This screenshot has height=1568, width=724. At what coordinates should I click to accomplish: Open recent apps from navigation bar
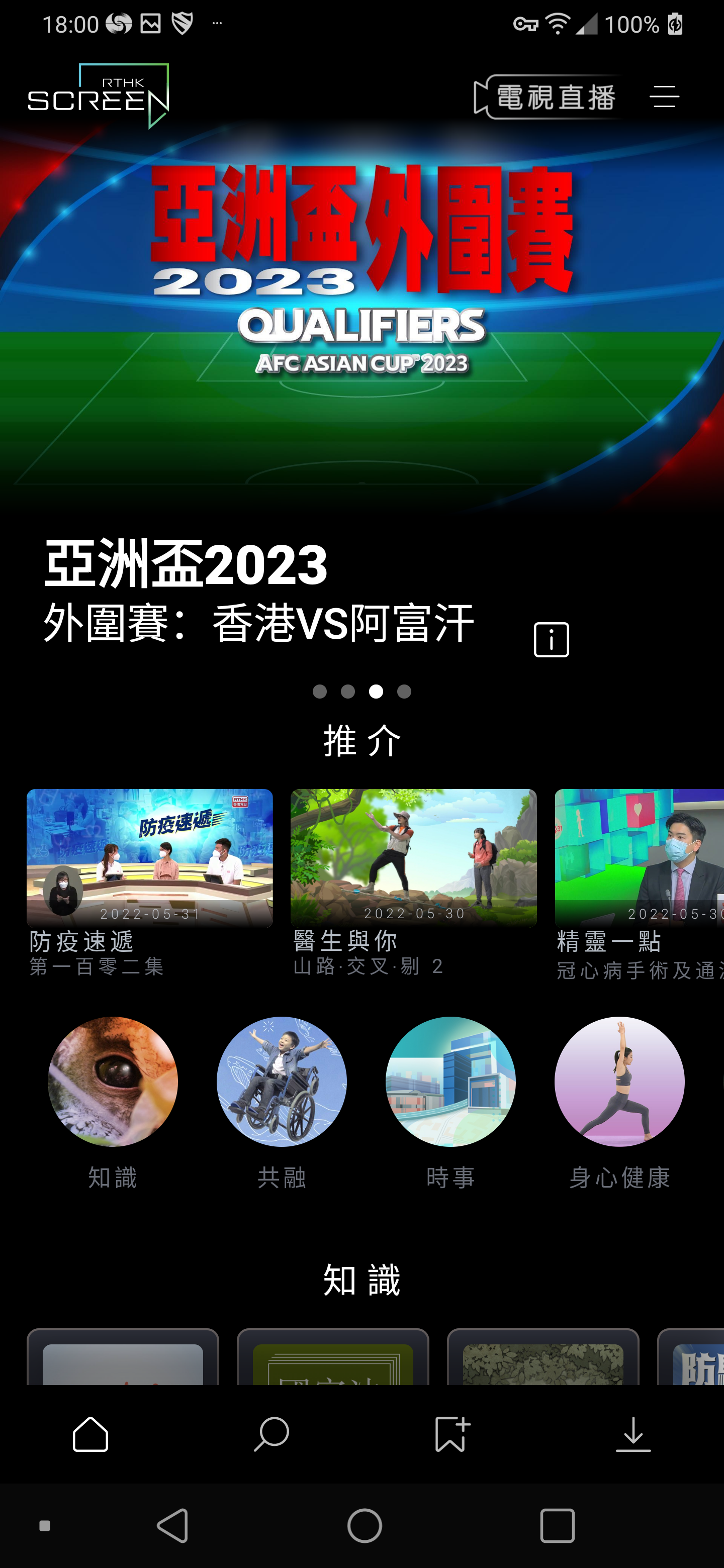point(557,1525)
